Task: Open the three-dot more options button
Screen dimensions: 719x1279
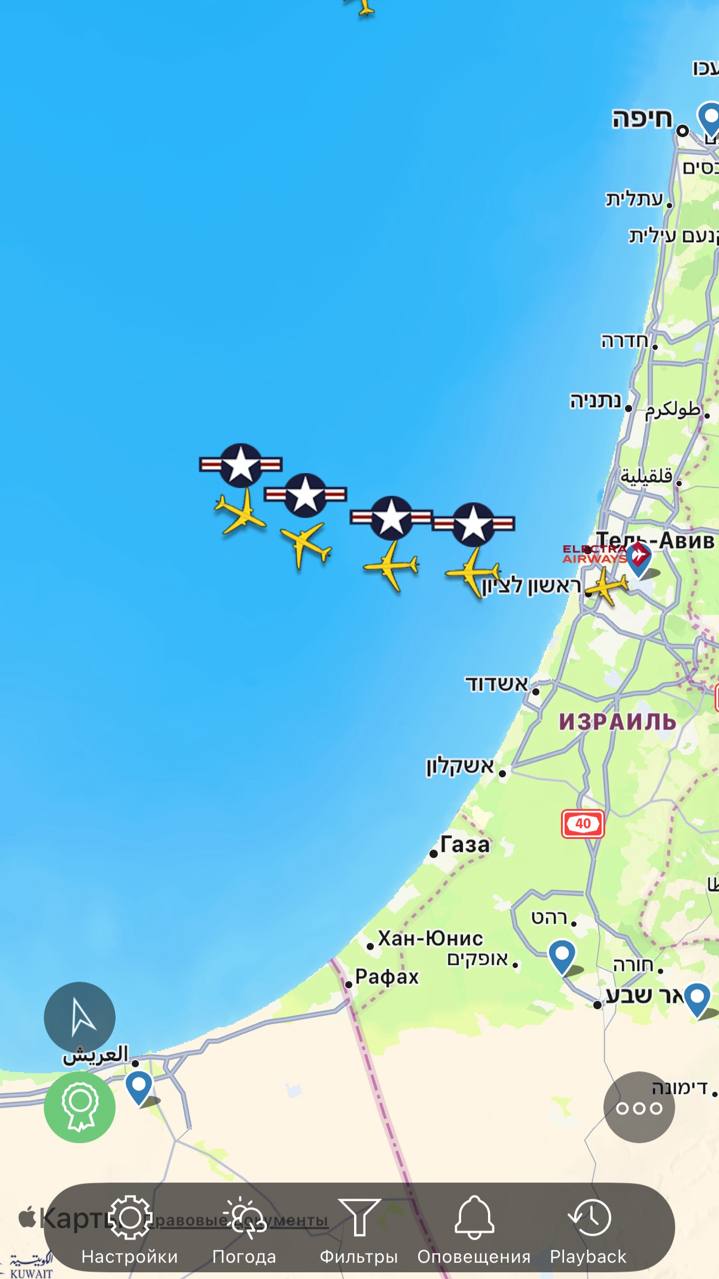Action: point(639,1107)
